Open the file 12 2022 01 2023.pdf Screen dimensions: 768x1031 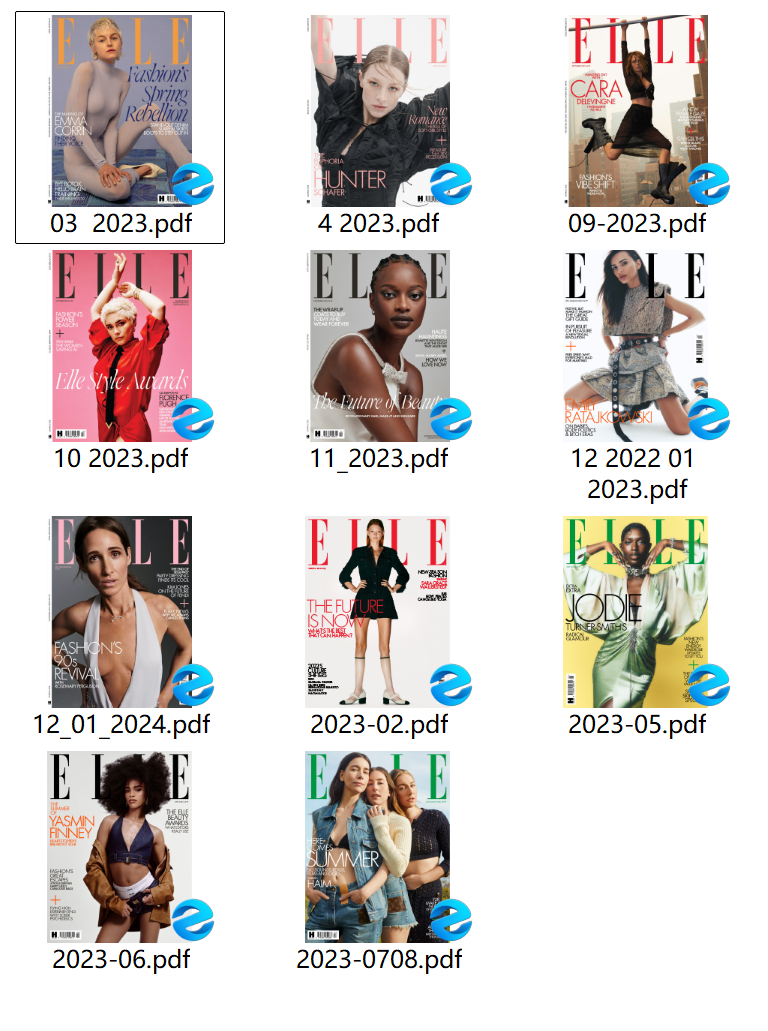coord(637,345)
